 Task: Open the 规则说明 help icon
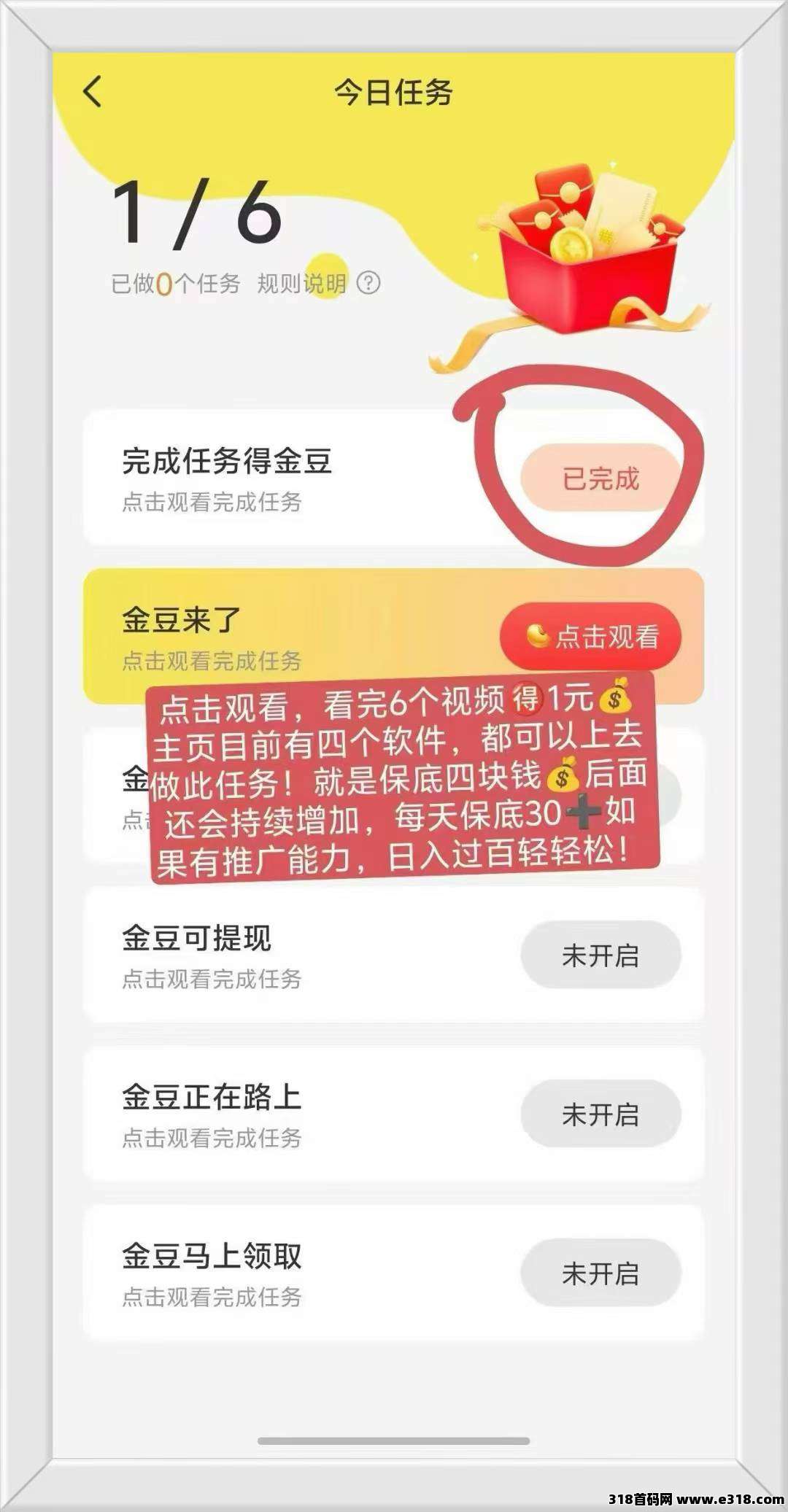(368, 283)
